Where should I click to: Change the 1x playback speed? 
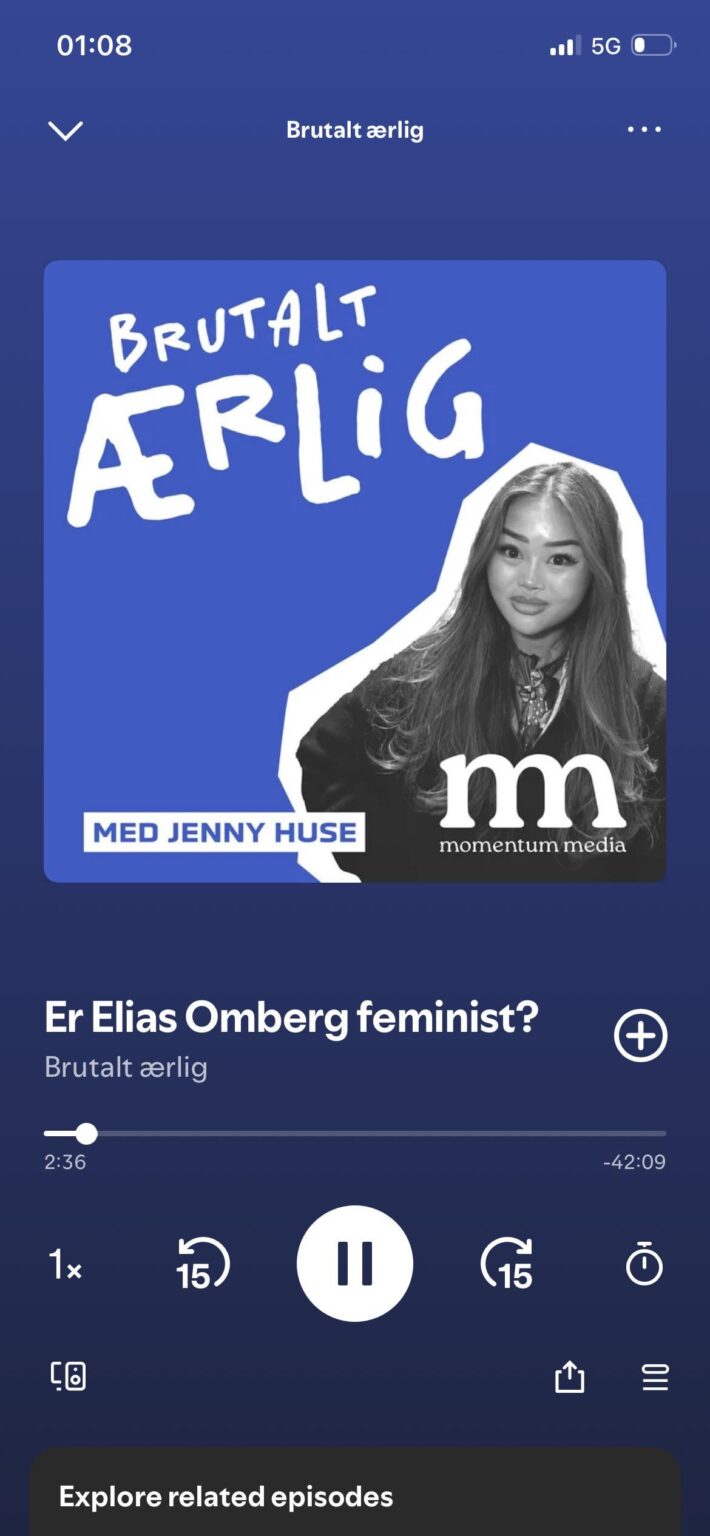pos(65,1265)
